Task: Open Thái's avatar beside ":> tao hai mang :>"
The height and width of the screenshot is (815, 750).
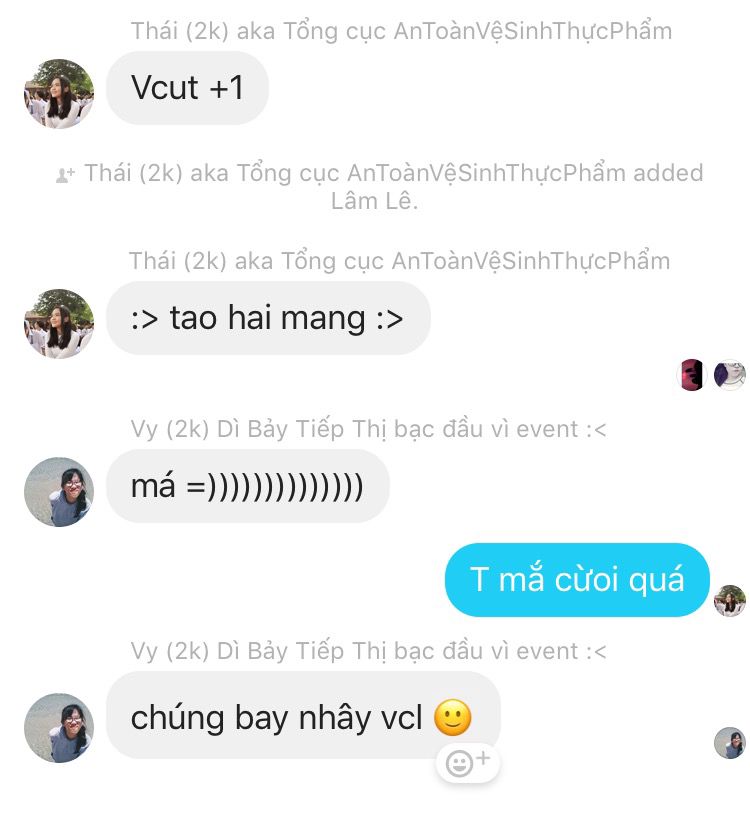Action: tap(59, 324)
